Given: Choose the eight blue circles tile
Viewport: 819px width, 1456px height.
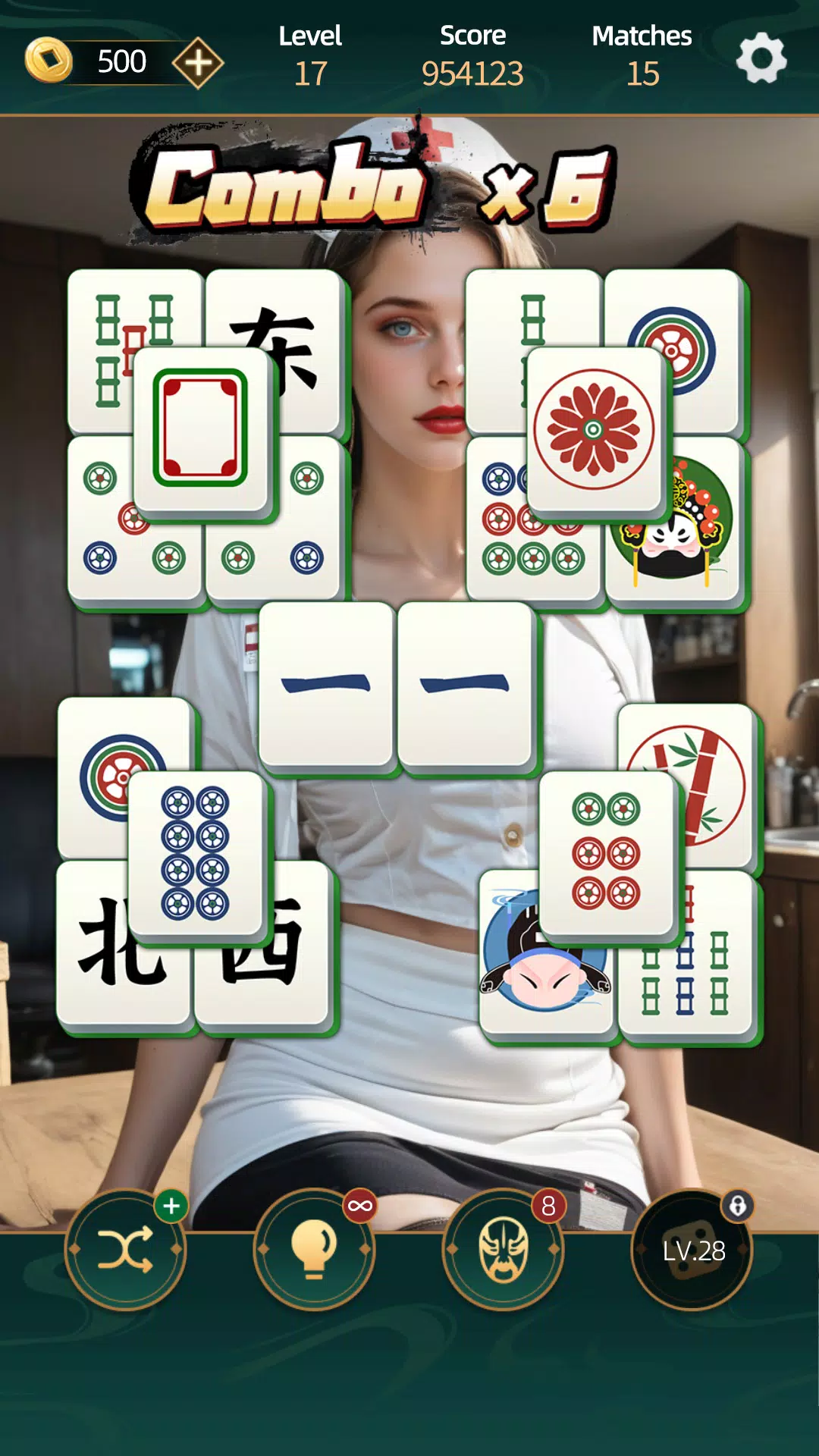Looking at the screenshot, I should (x=196, y=853).
